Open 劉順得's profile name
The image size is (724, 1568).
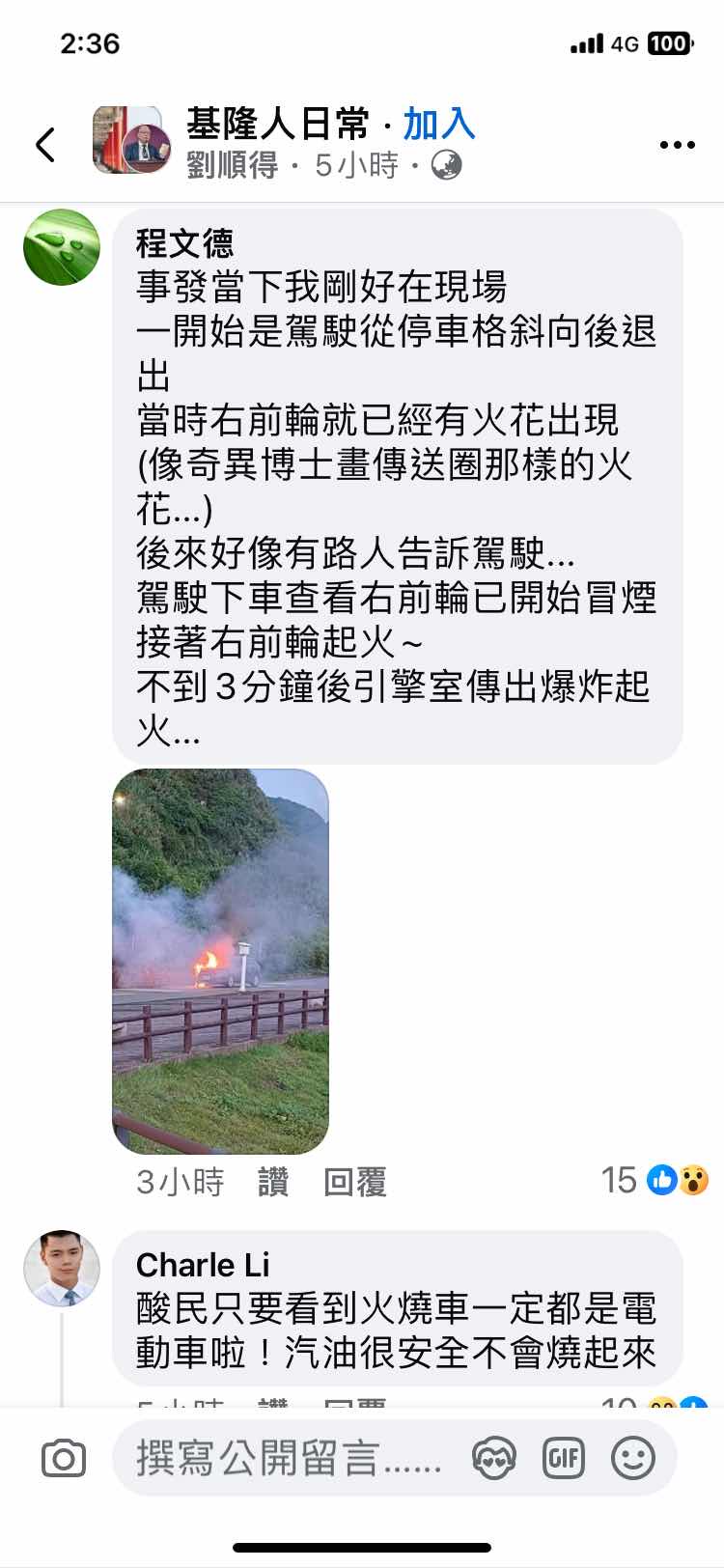tap(232, 165)
